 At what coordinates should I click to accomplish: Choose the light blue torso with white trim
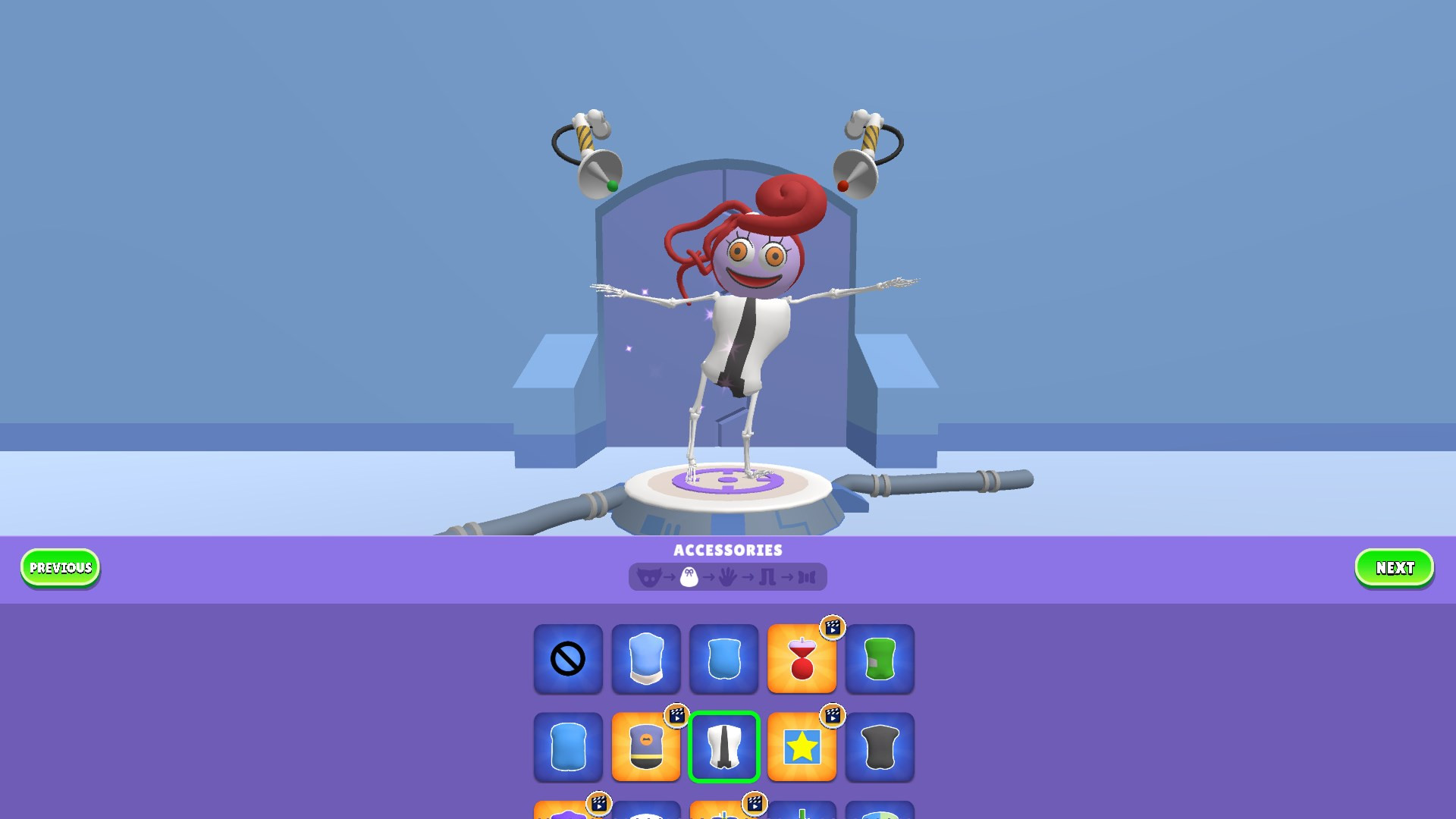point(646,658)
